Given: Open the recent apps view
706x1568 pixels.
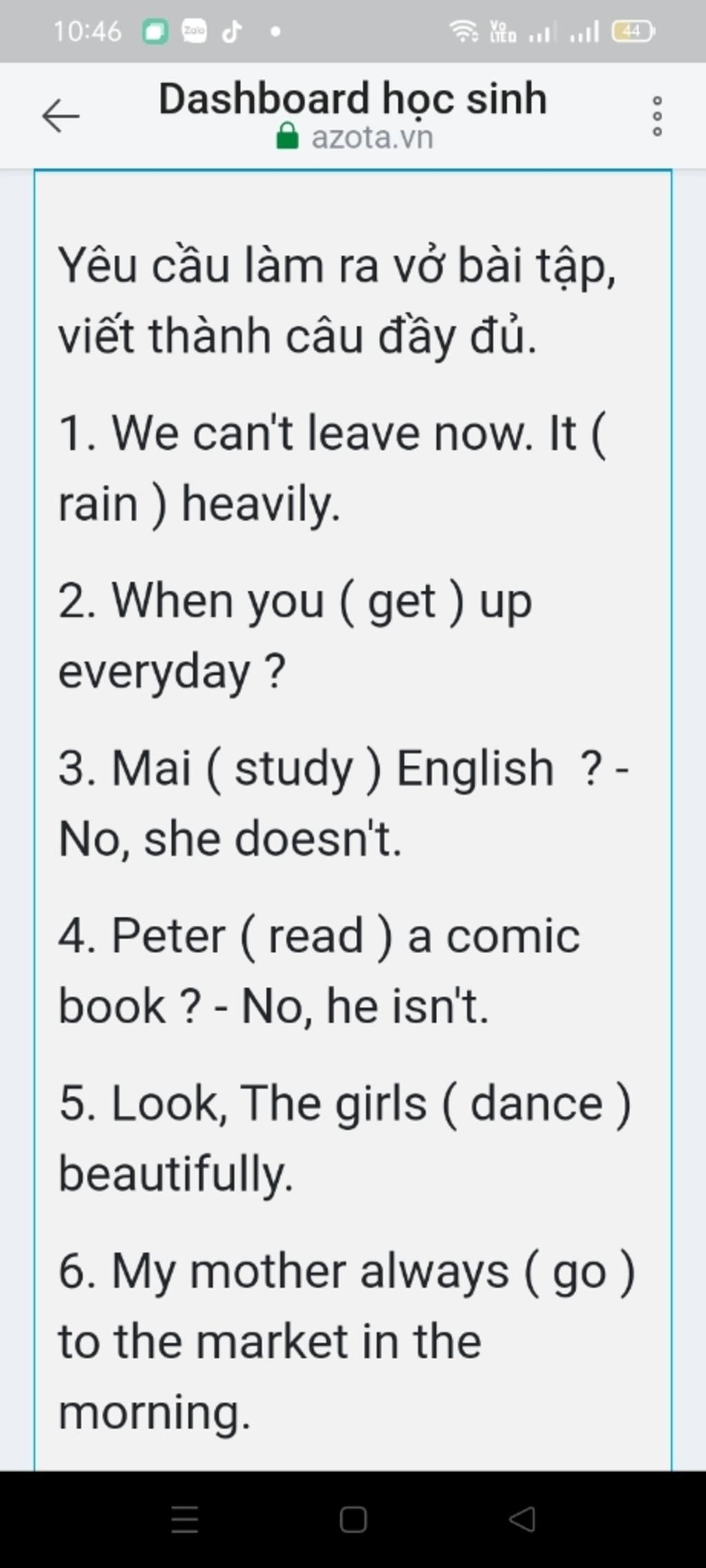Looking at the screenshot, I should click(x=185, y=1519).
